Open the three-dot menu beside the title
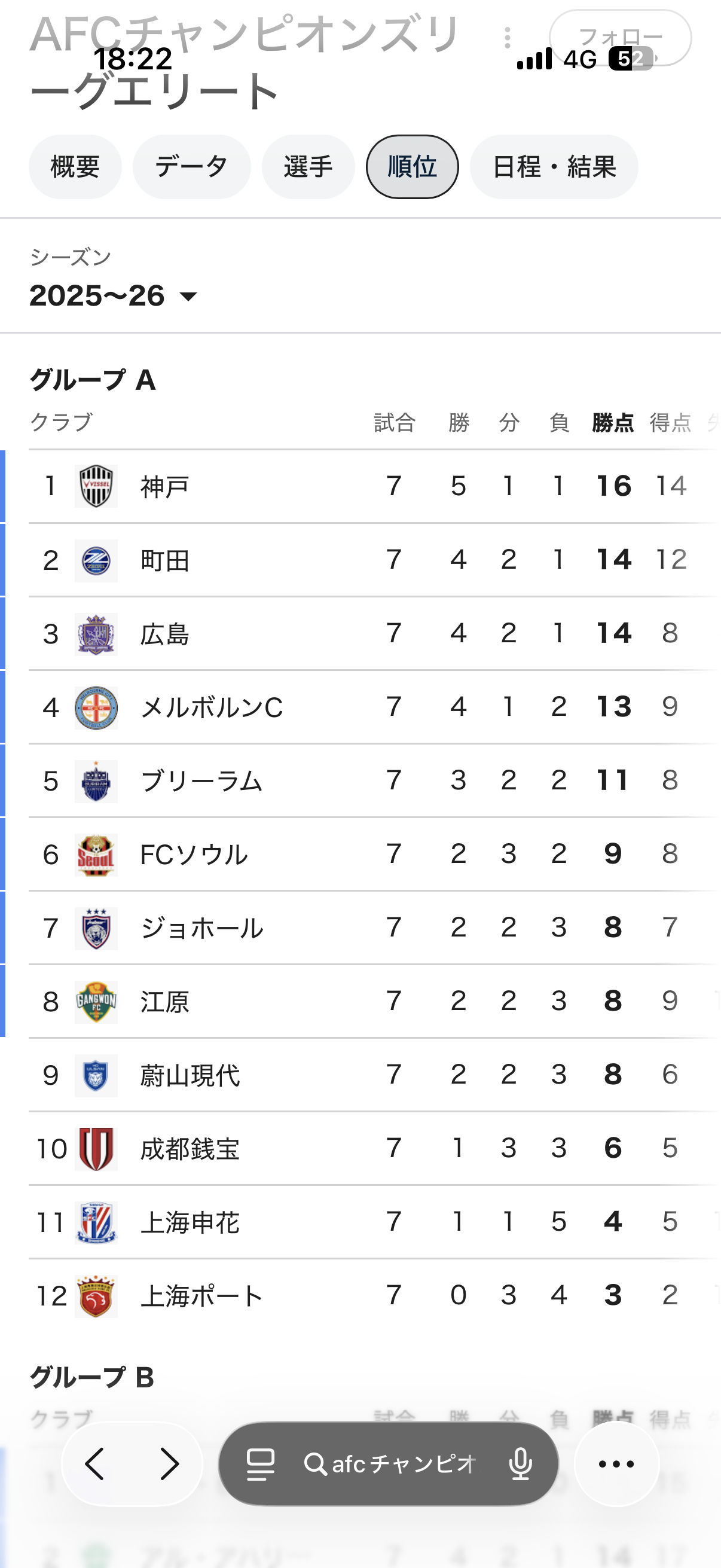 508,38
